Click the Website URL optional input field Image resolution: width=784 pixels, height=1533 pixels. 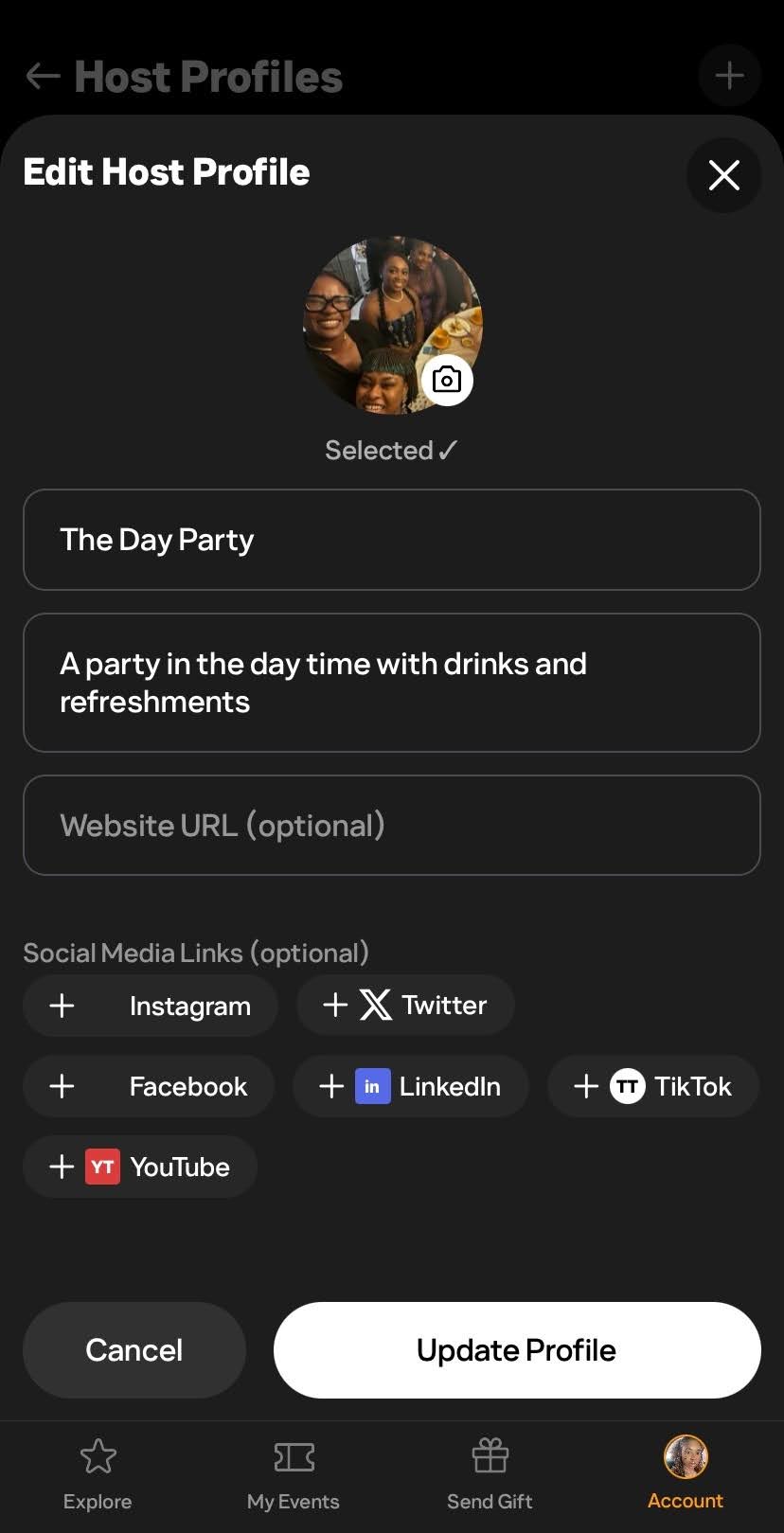pyautogui.click(x=391, y=825)
